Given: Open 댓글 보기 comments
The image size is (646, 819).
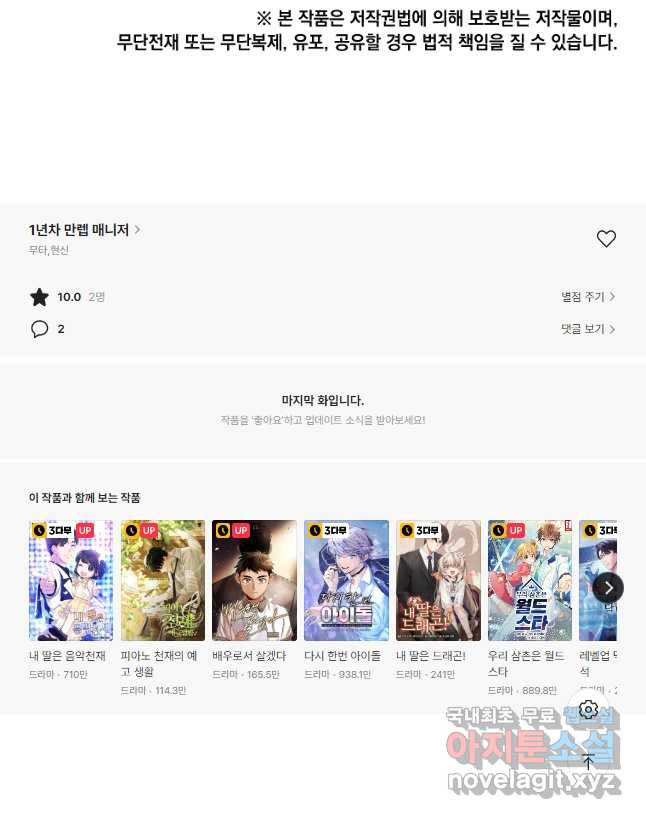Looking at the screenshot, I should (588, 329).
